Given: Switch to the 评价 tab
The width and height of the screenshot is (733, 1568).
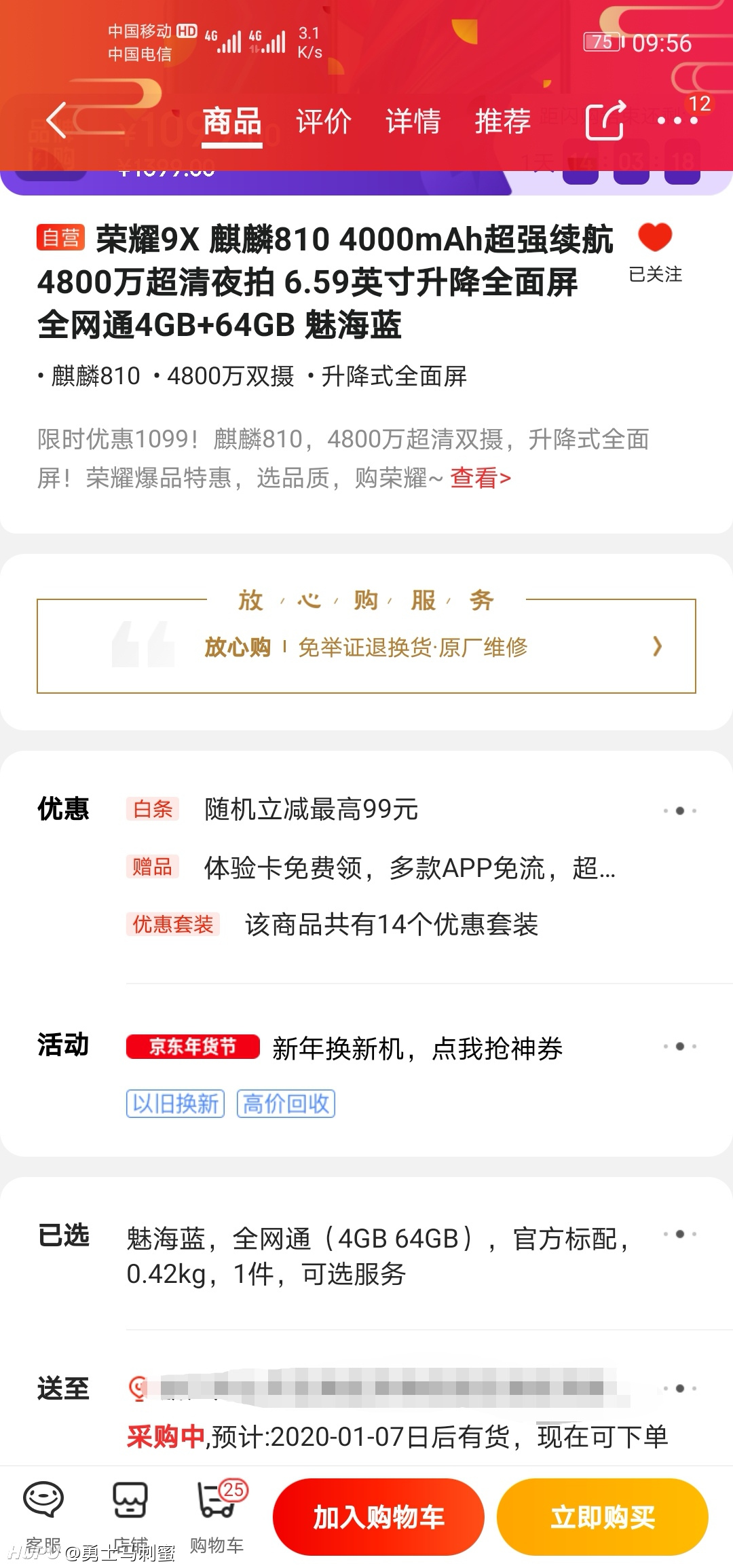Looking at the screenshot, I should (323, 122).
